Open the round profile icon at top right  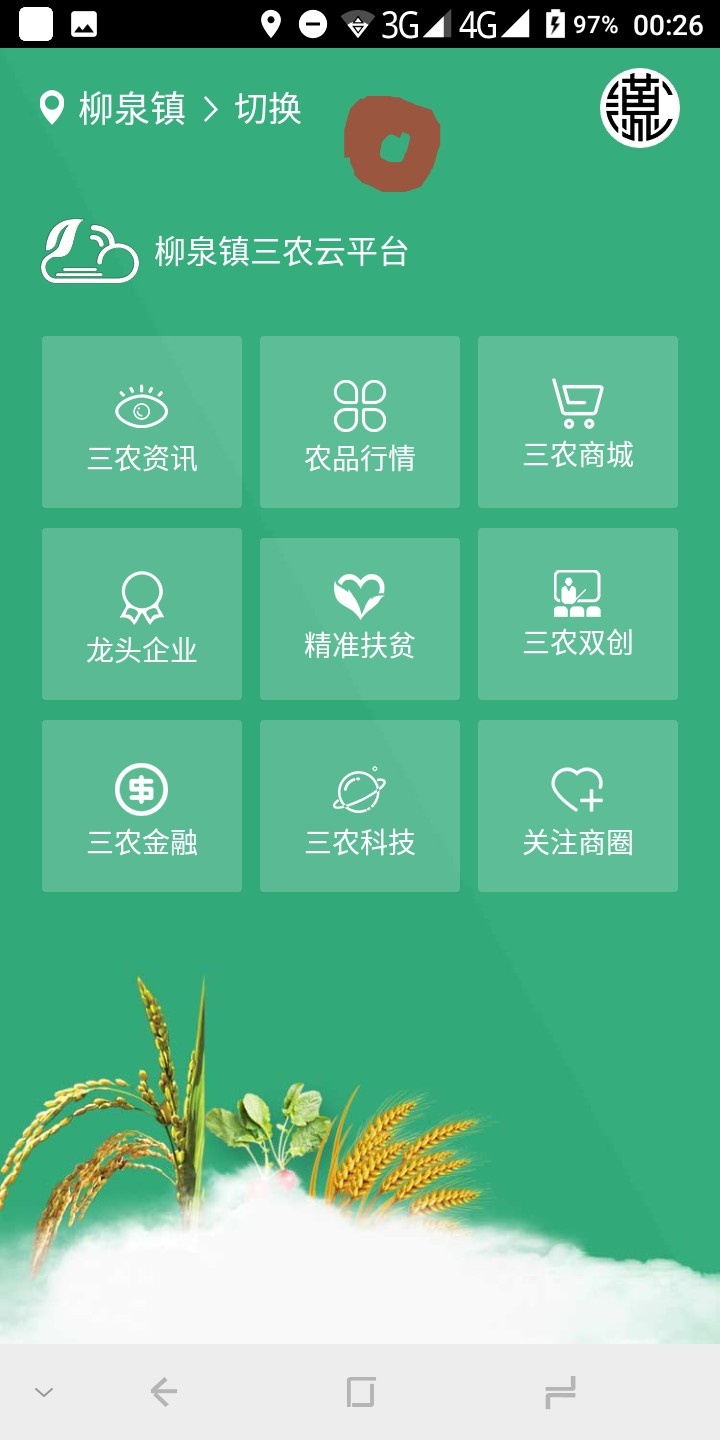(x=640, y=108)
